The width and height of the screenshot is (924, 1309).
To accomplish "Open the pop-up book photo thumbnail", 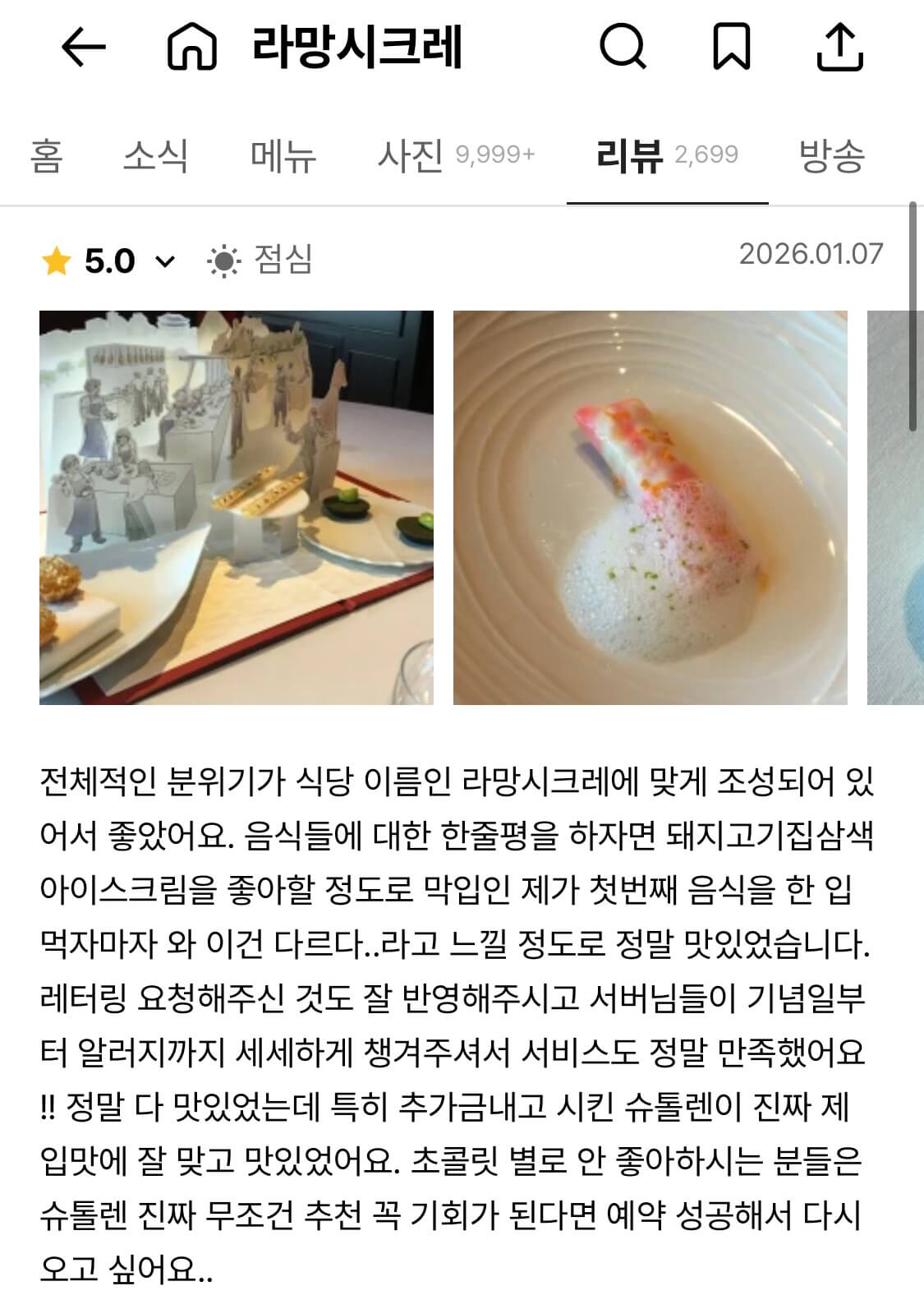I will [236, 508].
